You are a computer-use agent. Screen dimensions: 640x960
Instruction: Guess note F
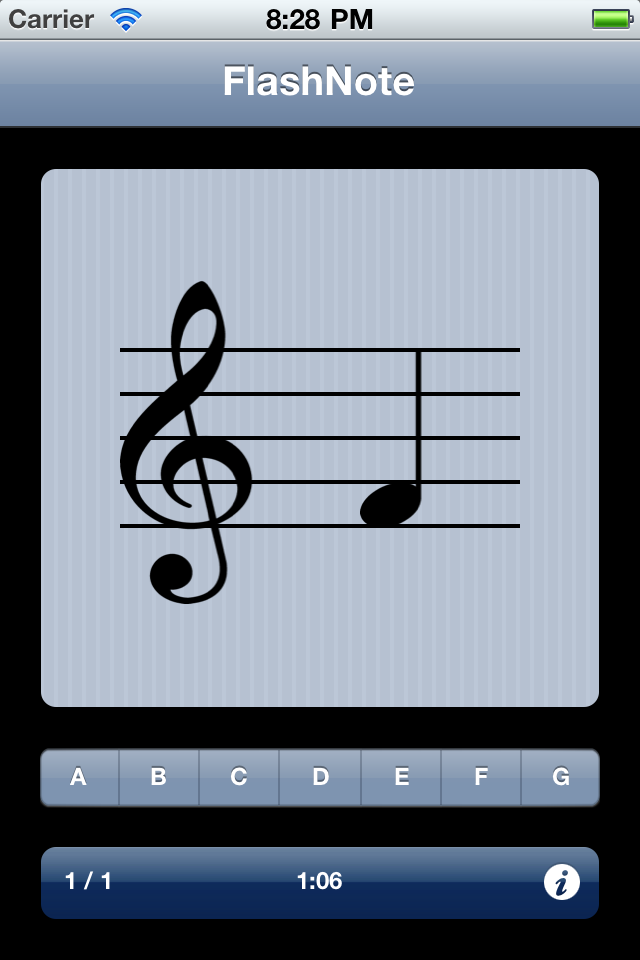(481, 777)
